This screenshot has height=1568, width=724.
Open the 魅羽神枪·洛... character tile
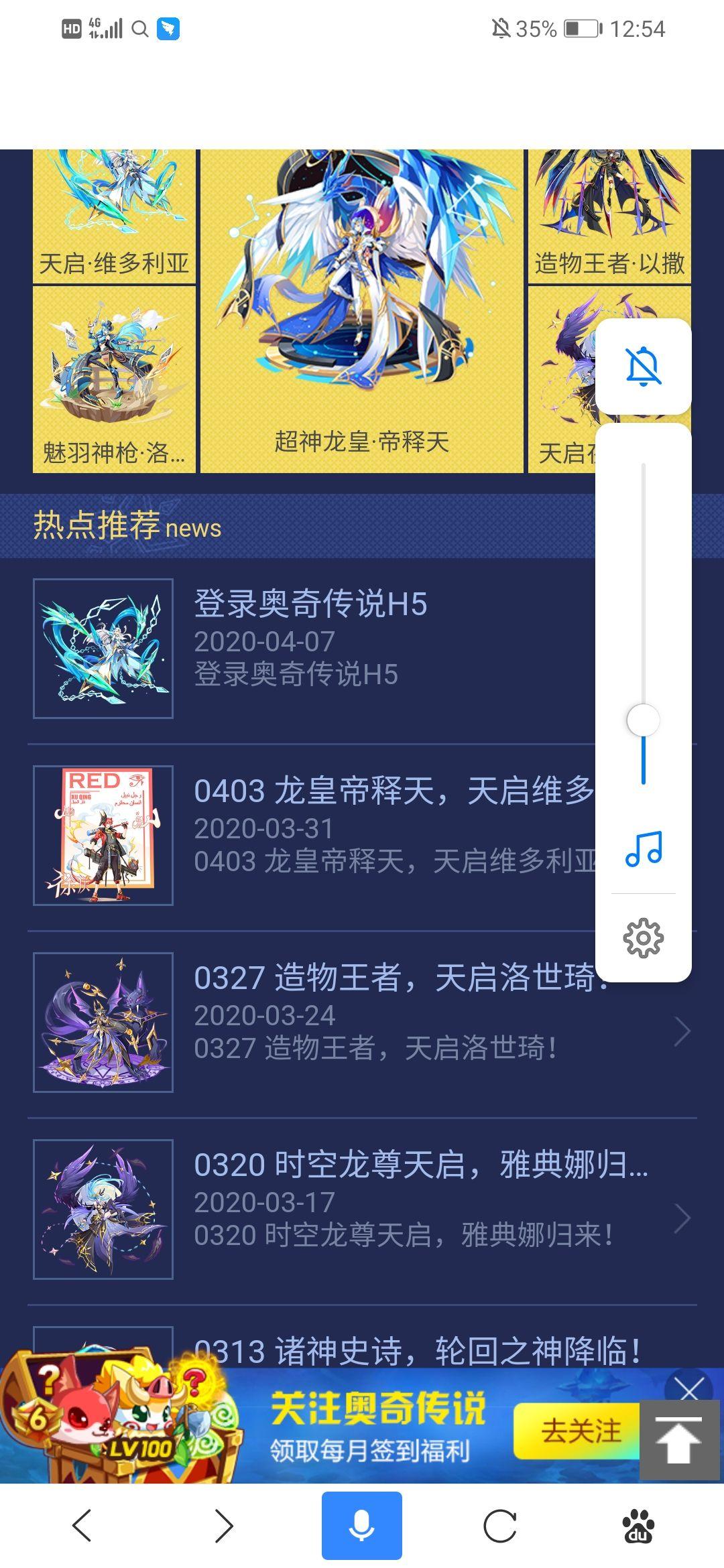[x=114, y=379]
